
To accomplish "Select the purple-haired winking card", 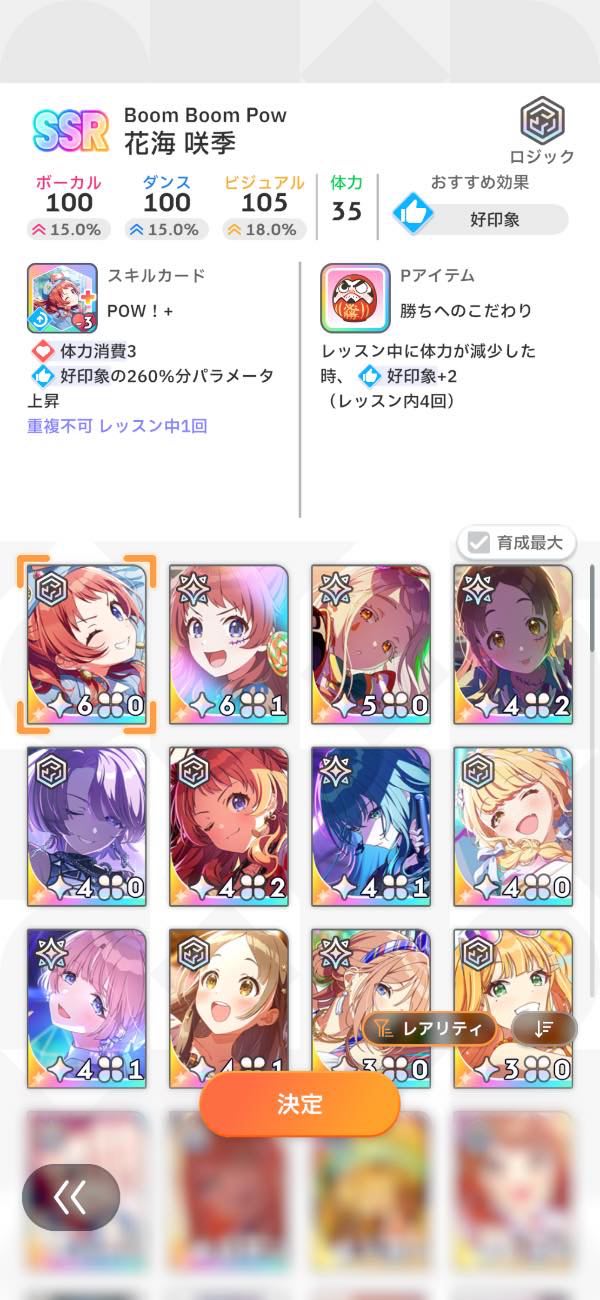I will (87, 827).
